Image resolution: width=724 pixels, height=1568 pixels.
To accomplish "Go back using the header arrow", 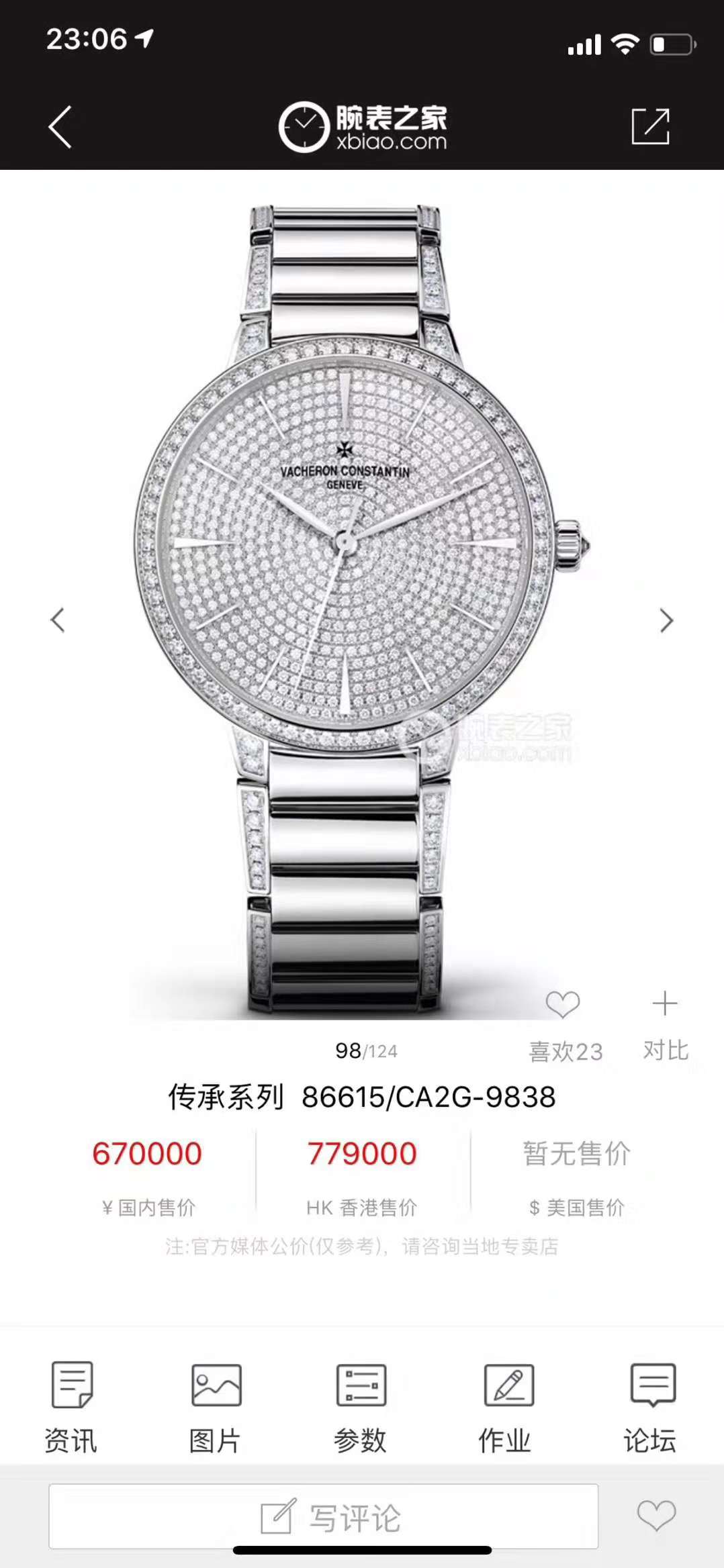I will point(60,127).
